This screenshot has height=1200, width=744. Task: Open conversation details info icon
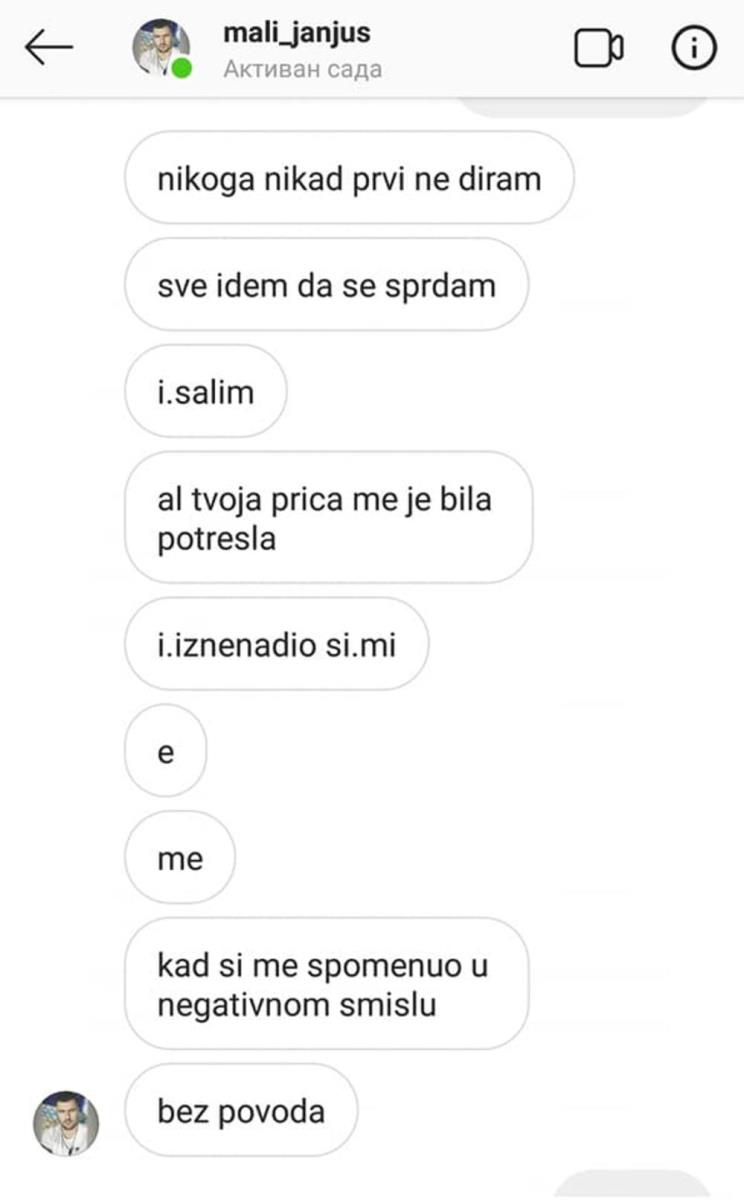[x=693, y=47]
